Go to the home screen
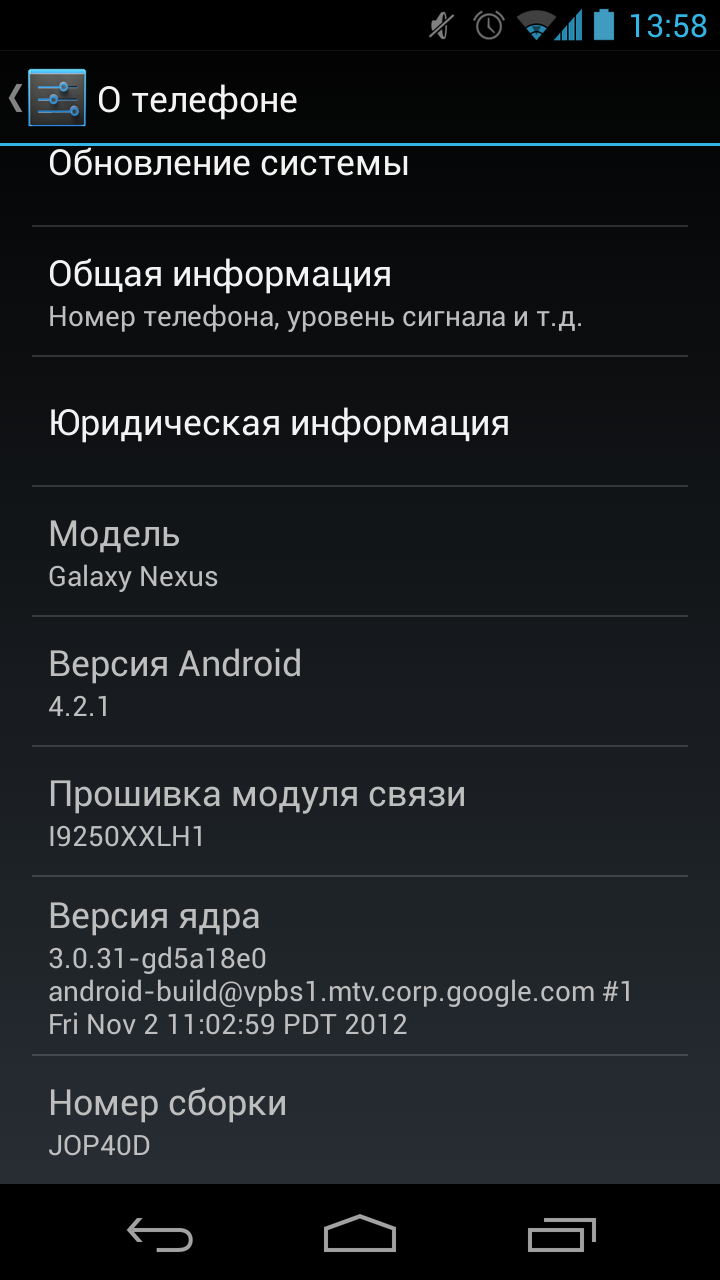720x1280 pixels. pos(360,1234)
